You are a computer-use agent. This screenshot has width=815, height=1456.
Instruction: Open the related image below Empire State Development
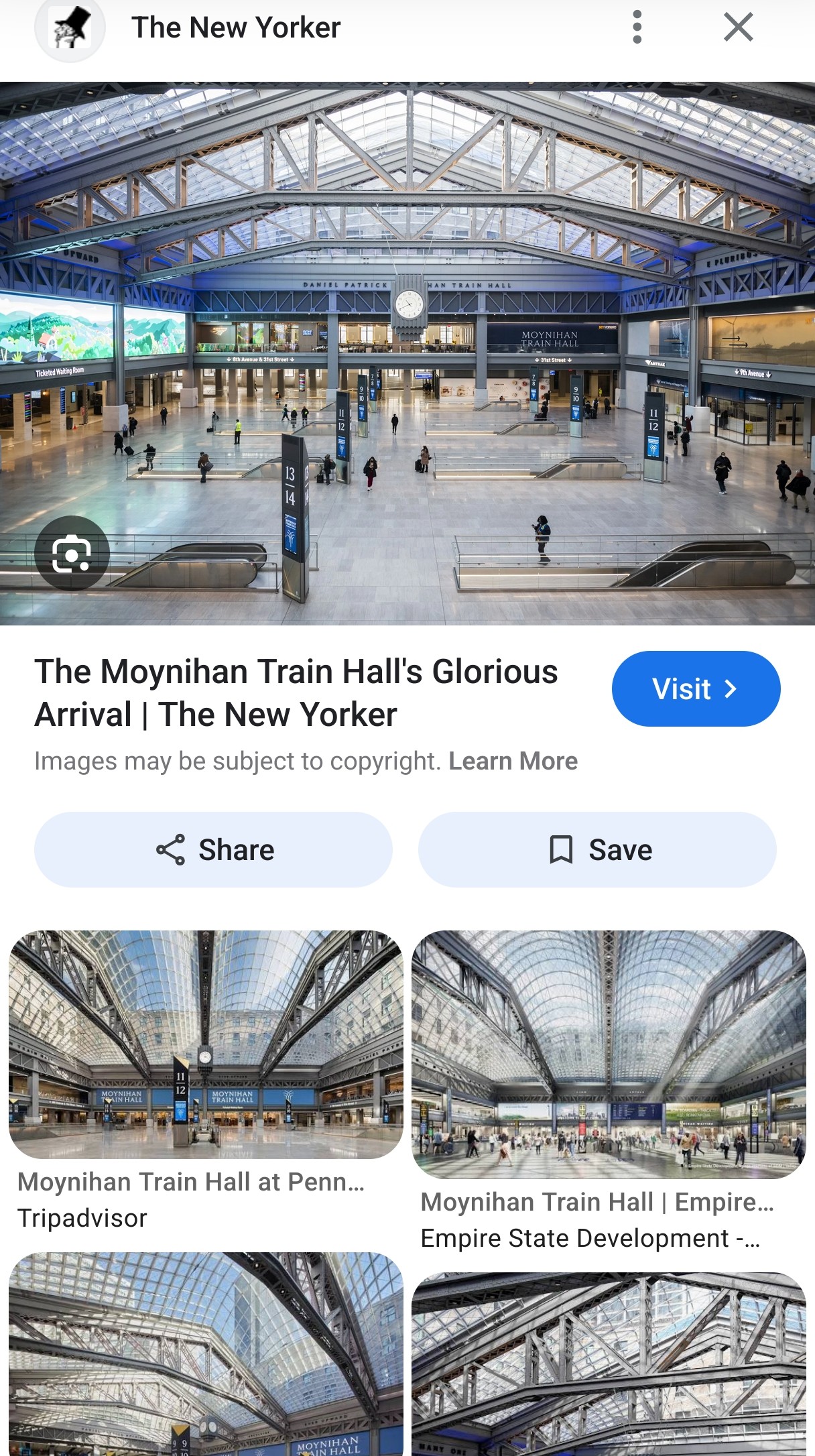click(x=609, y=1364)
